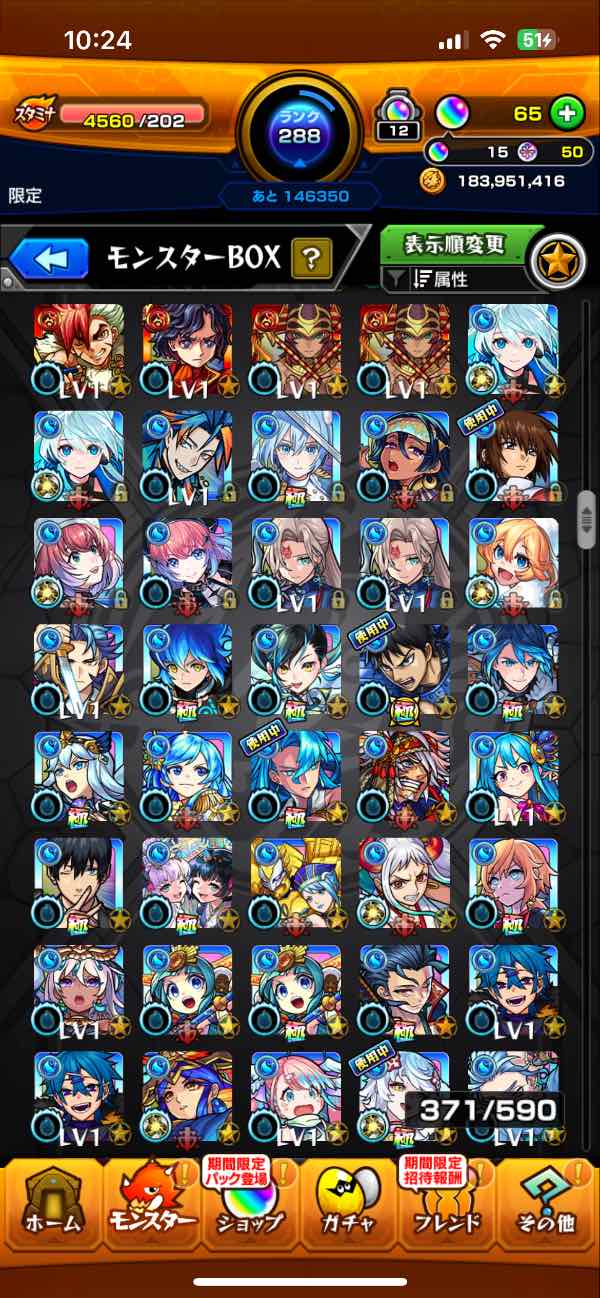The height and width of the screenshot is (1298, 600).
Task: Open the 属性 filter dropdown
Action: tap(453, 280)
